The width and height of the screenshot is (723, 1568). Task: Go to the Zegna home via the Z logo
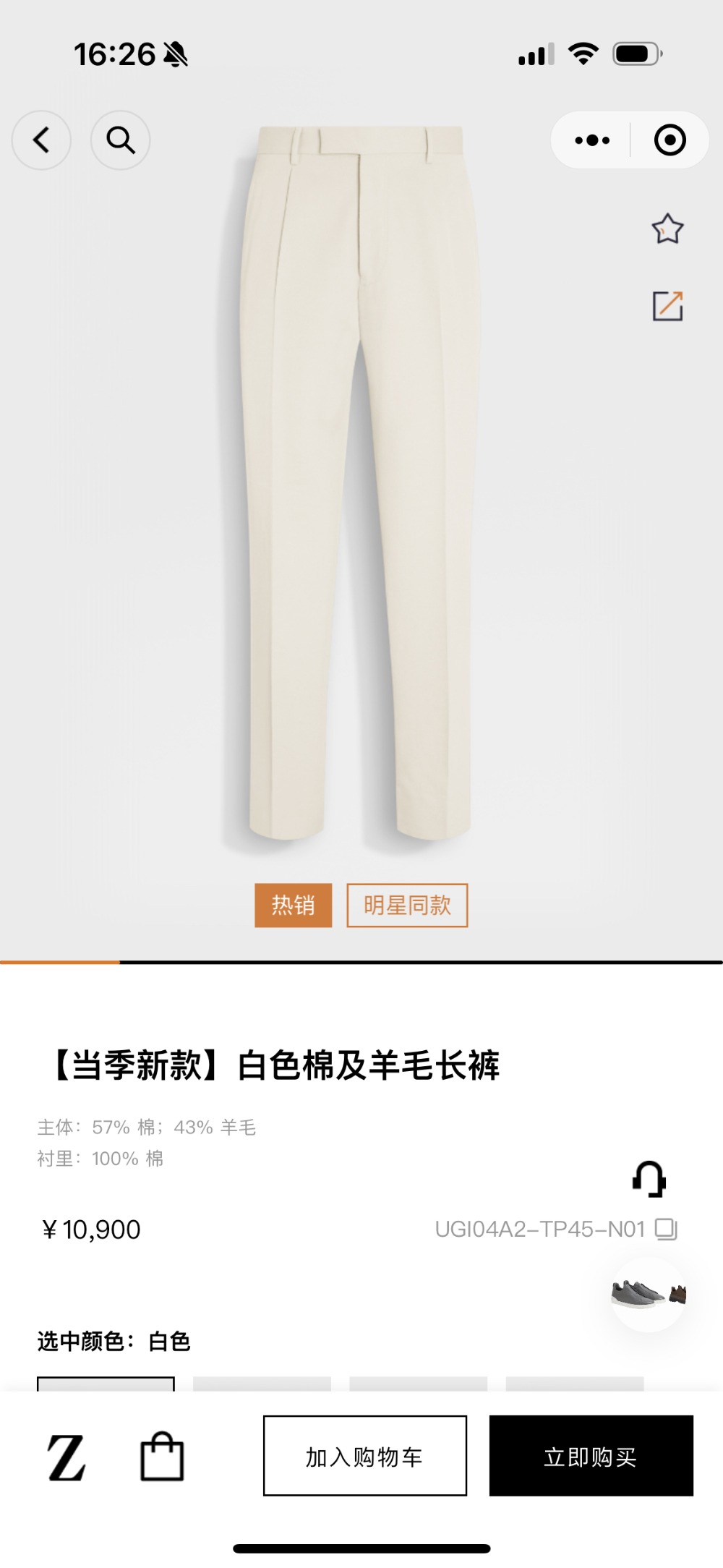click(67, 1457)
